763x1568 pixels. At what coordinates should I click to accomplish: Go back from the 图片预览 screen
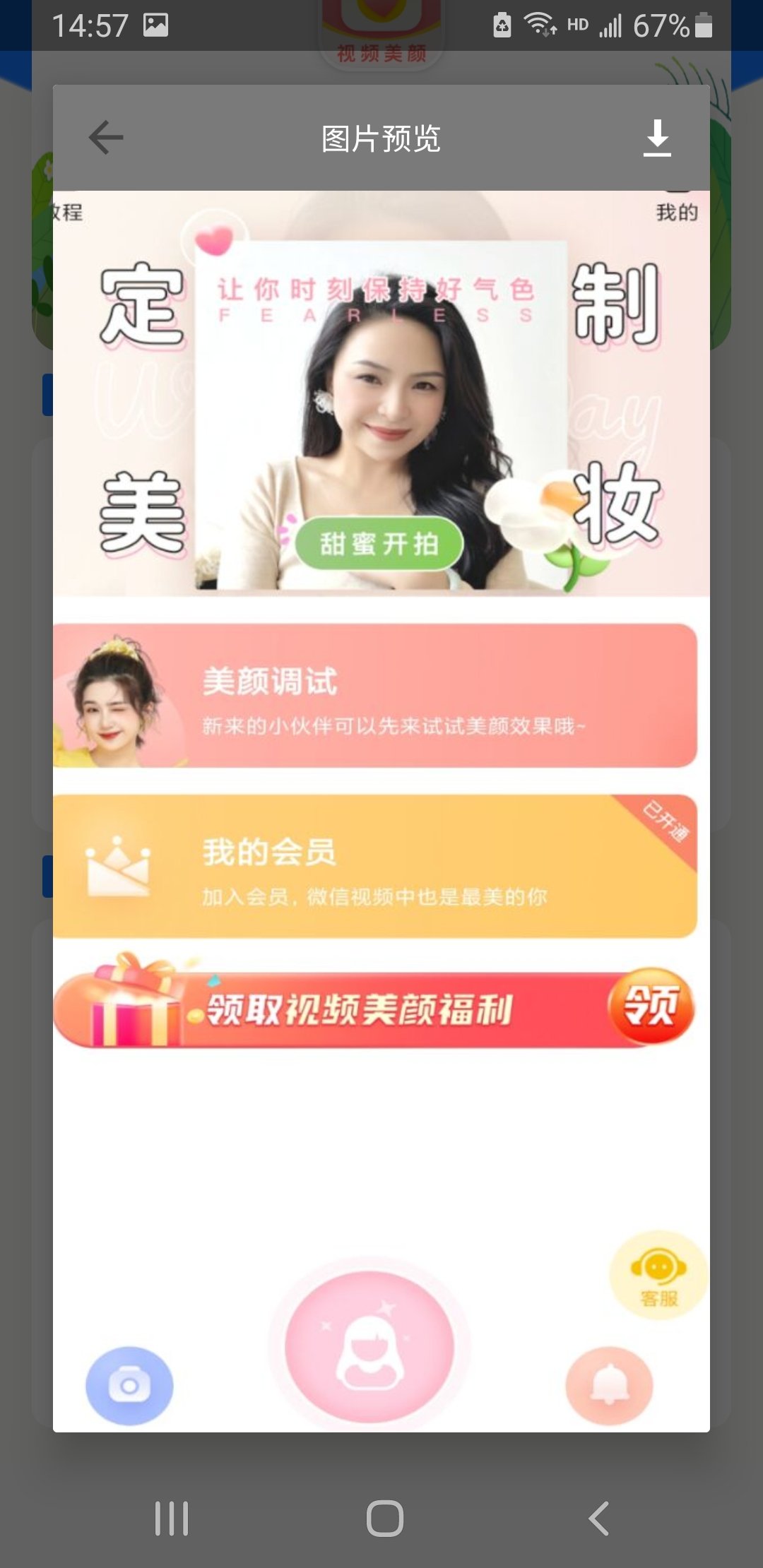106,137
